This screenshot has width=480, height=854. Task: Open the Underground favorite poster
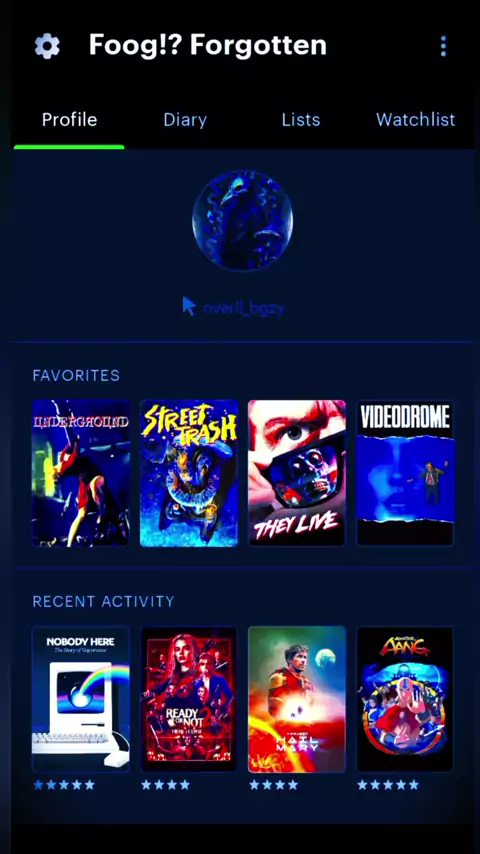81,473
